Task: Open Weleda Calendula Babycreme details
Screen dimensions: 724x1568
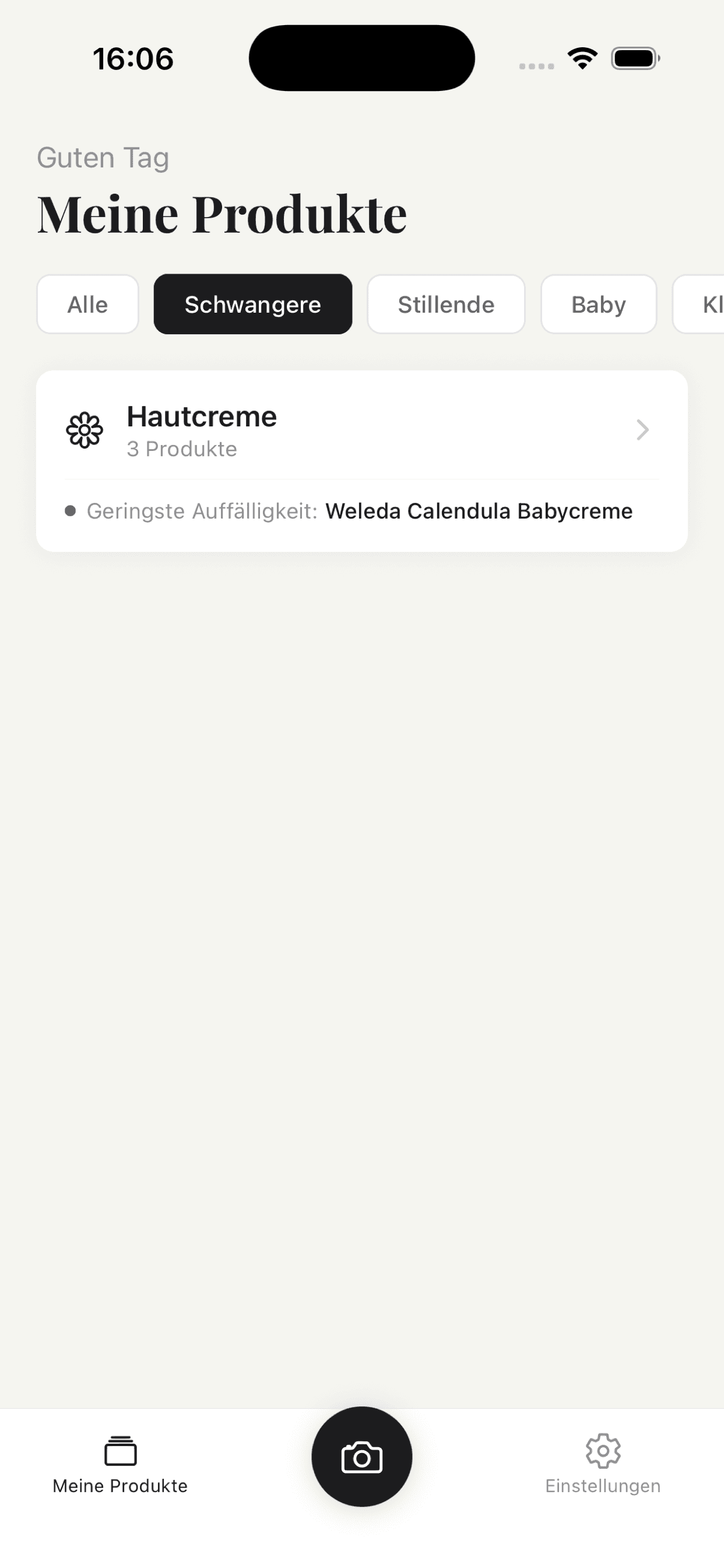Action: (478, 512)
